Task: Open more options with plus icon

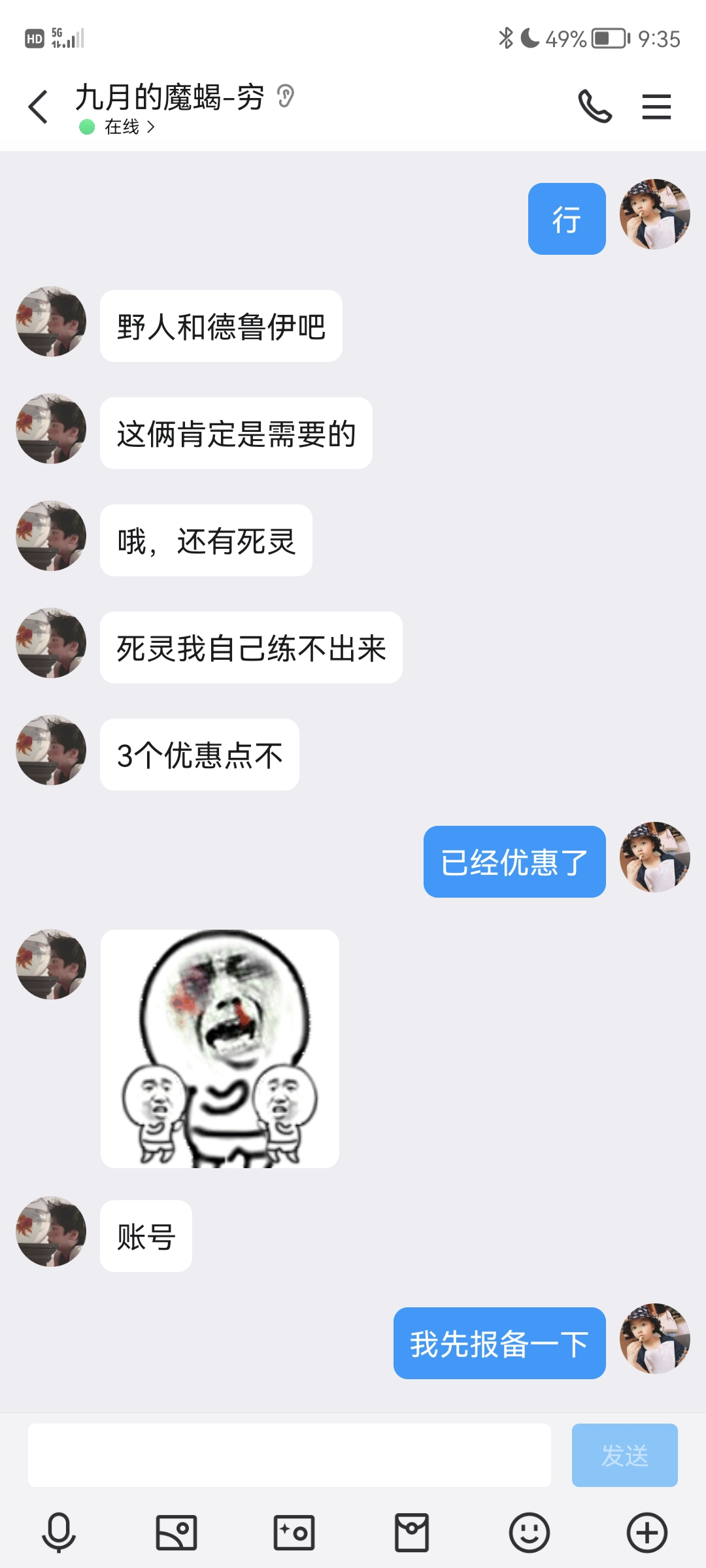Action: (647, 1532)
